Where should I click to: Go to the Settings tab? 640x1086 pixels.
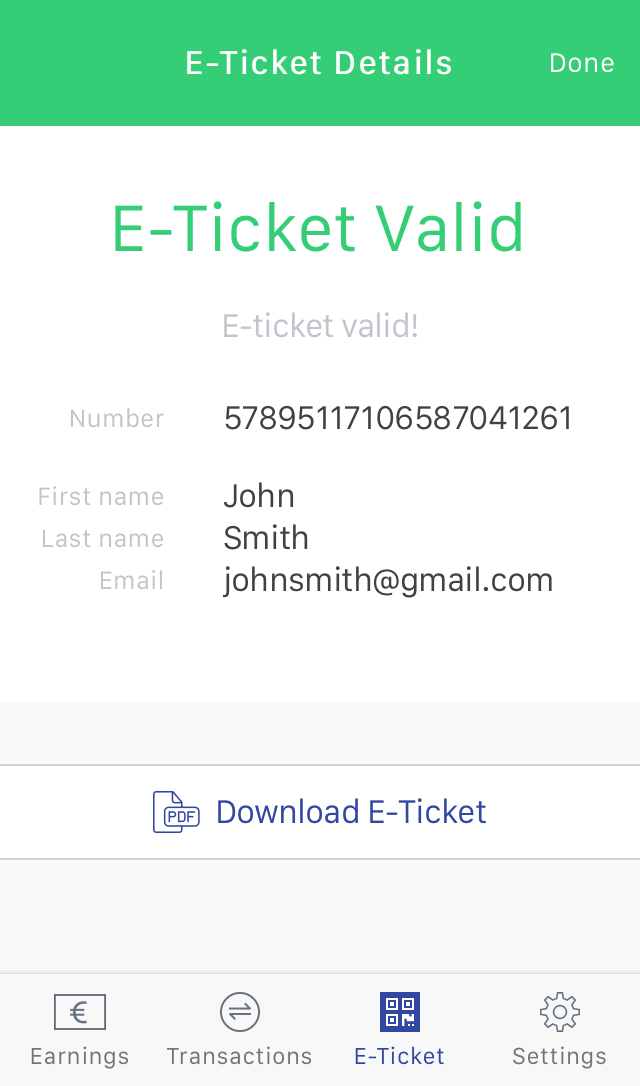tap(560, 1030)
